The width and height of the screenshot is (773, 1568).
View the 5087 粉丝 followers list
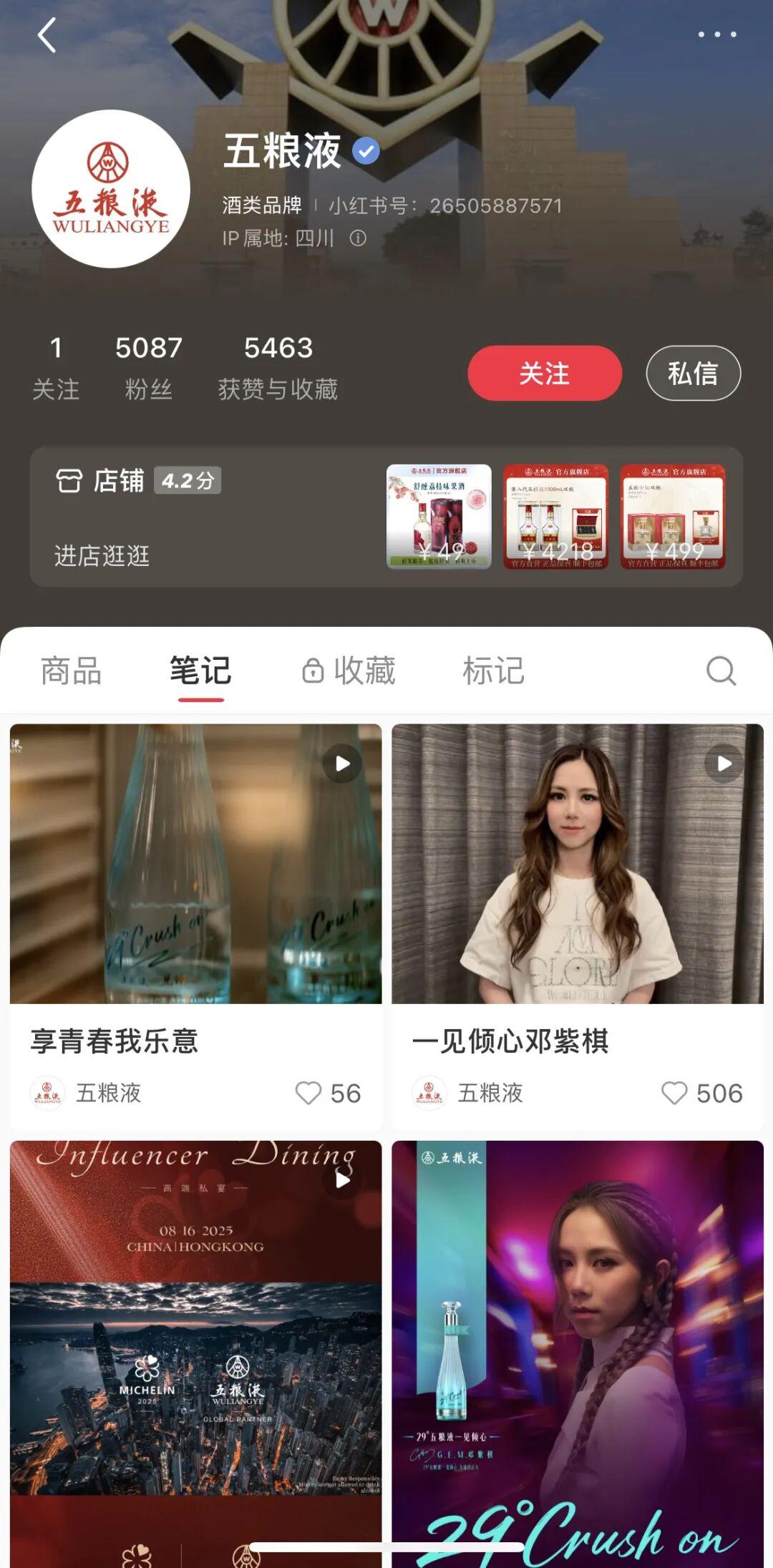pyautogui.click(x=149, y=367)
